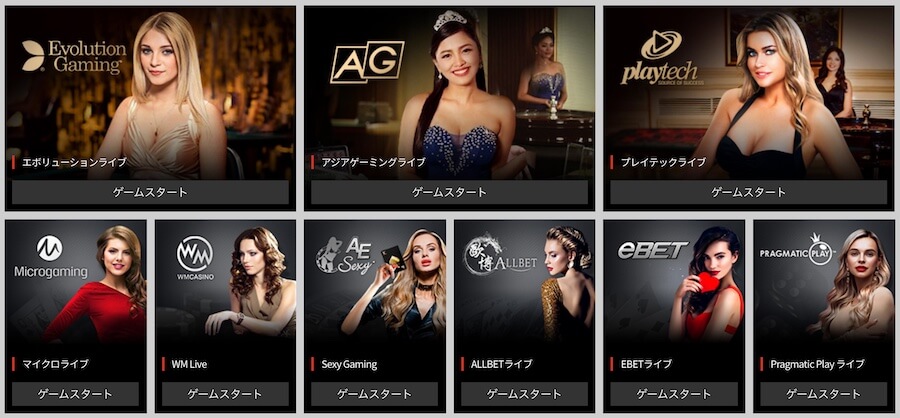Start the WM Live game

pyautogui.click(x=225, y=394)
